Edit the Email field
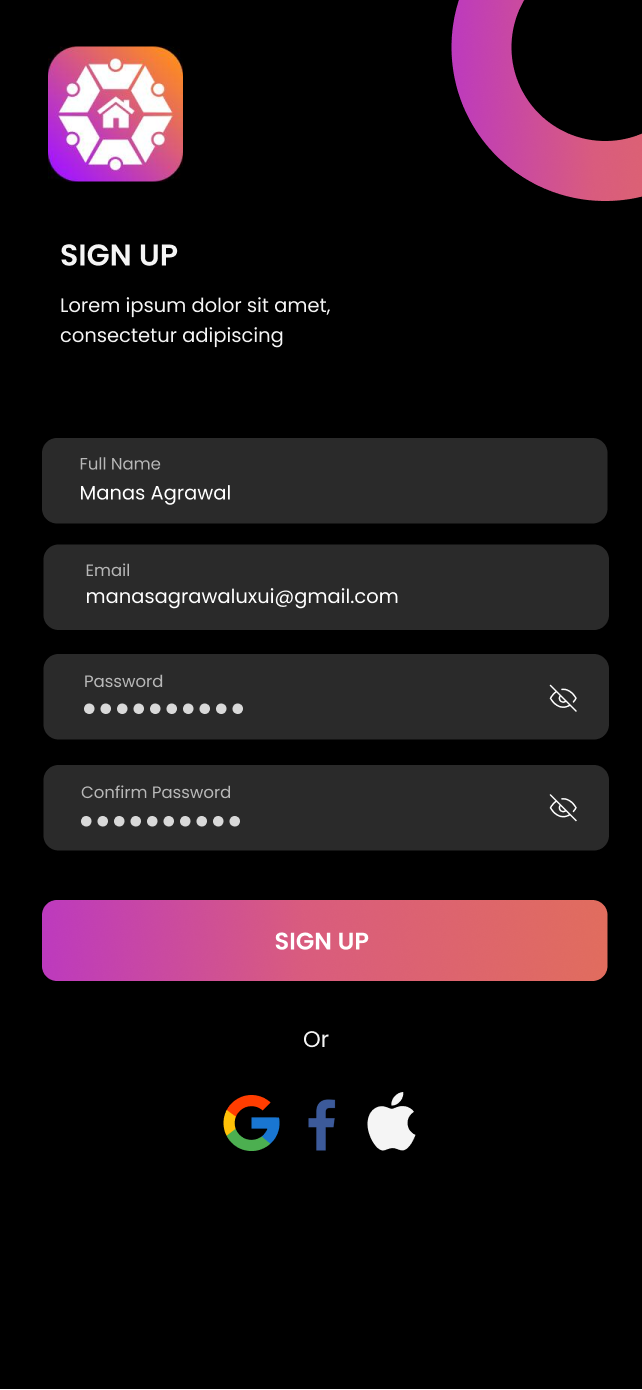 click(x=325, y=587)
